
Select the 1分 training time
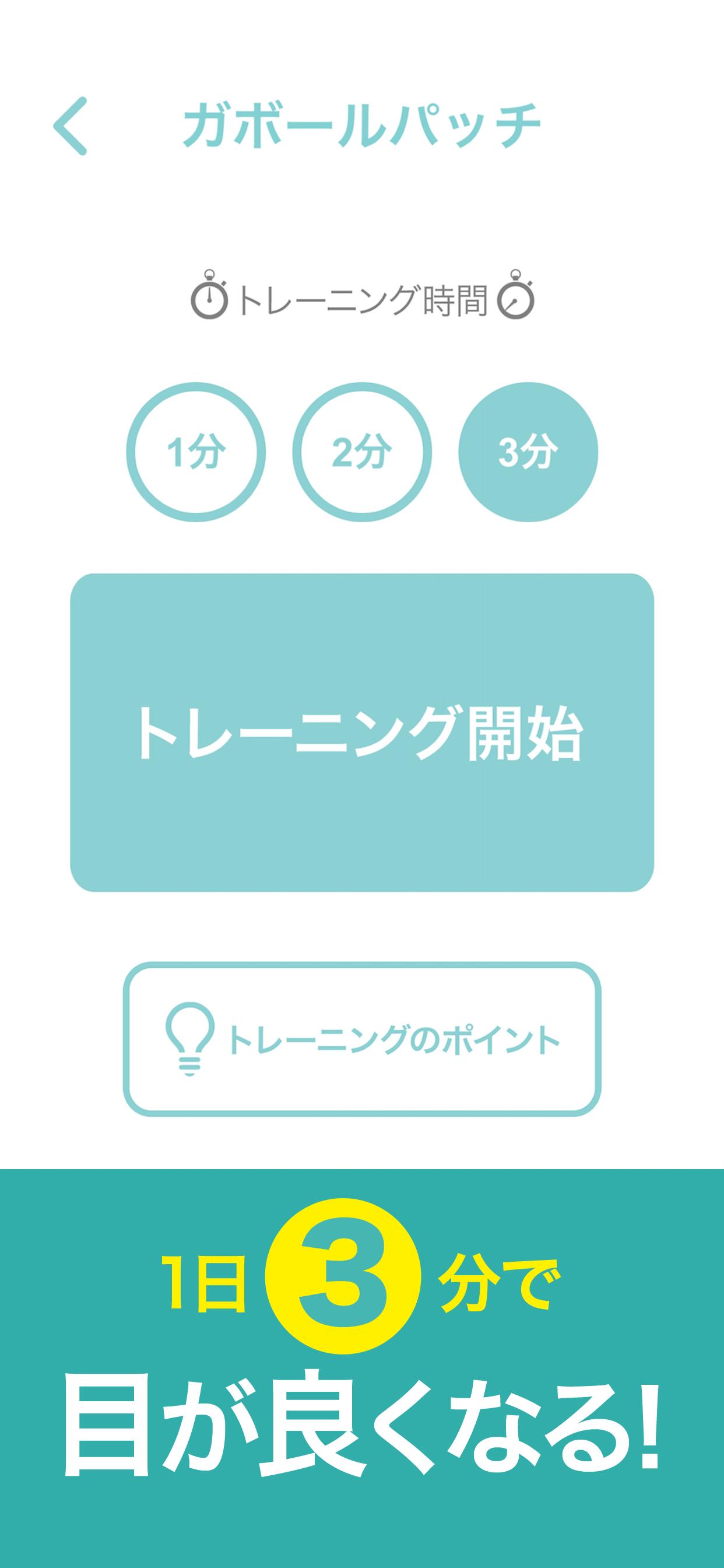196,452
